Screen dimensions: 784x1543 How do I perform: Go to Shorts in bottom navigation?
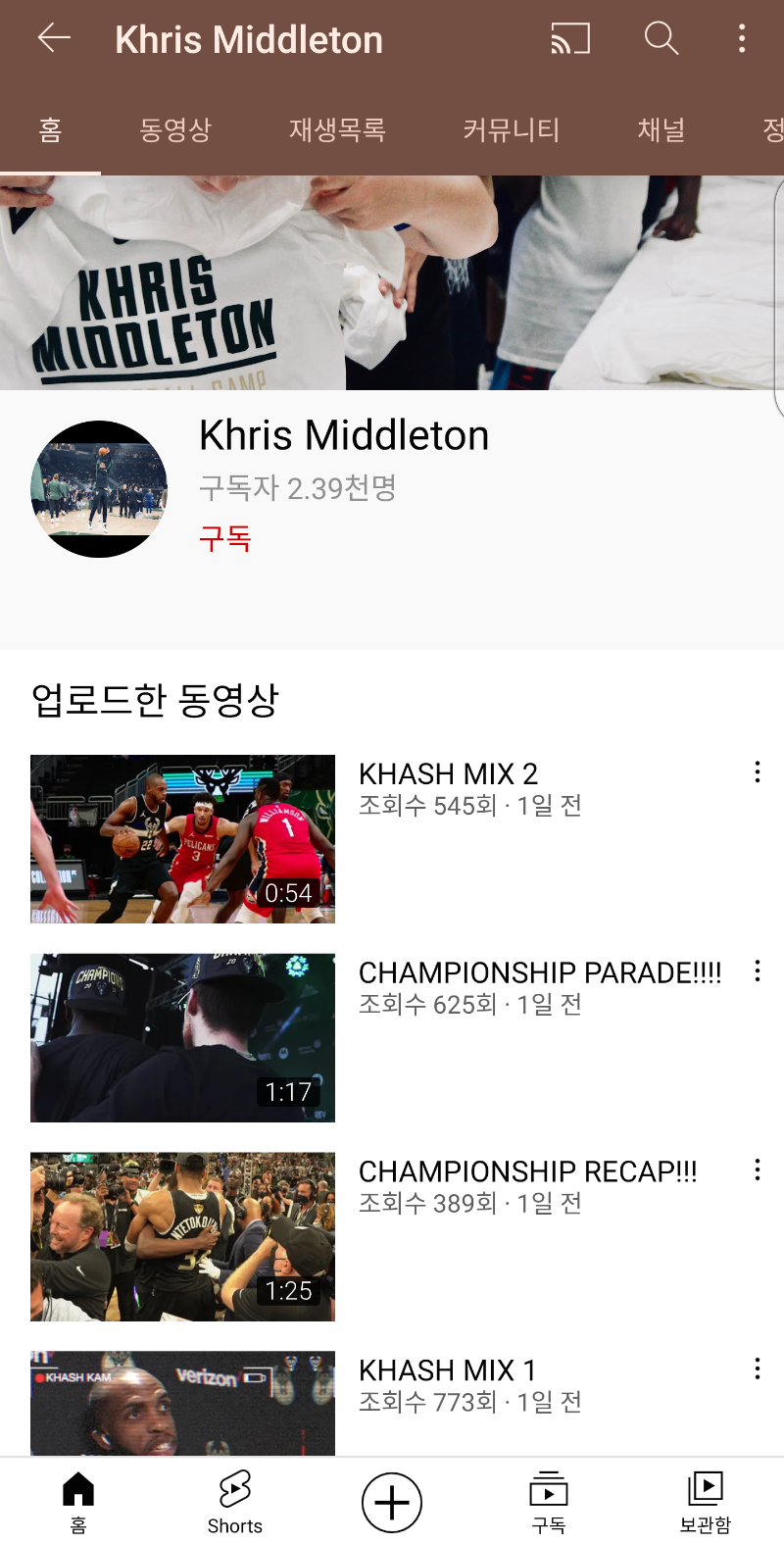pyautogui.click(x=235, y=1501)
